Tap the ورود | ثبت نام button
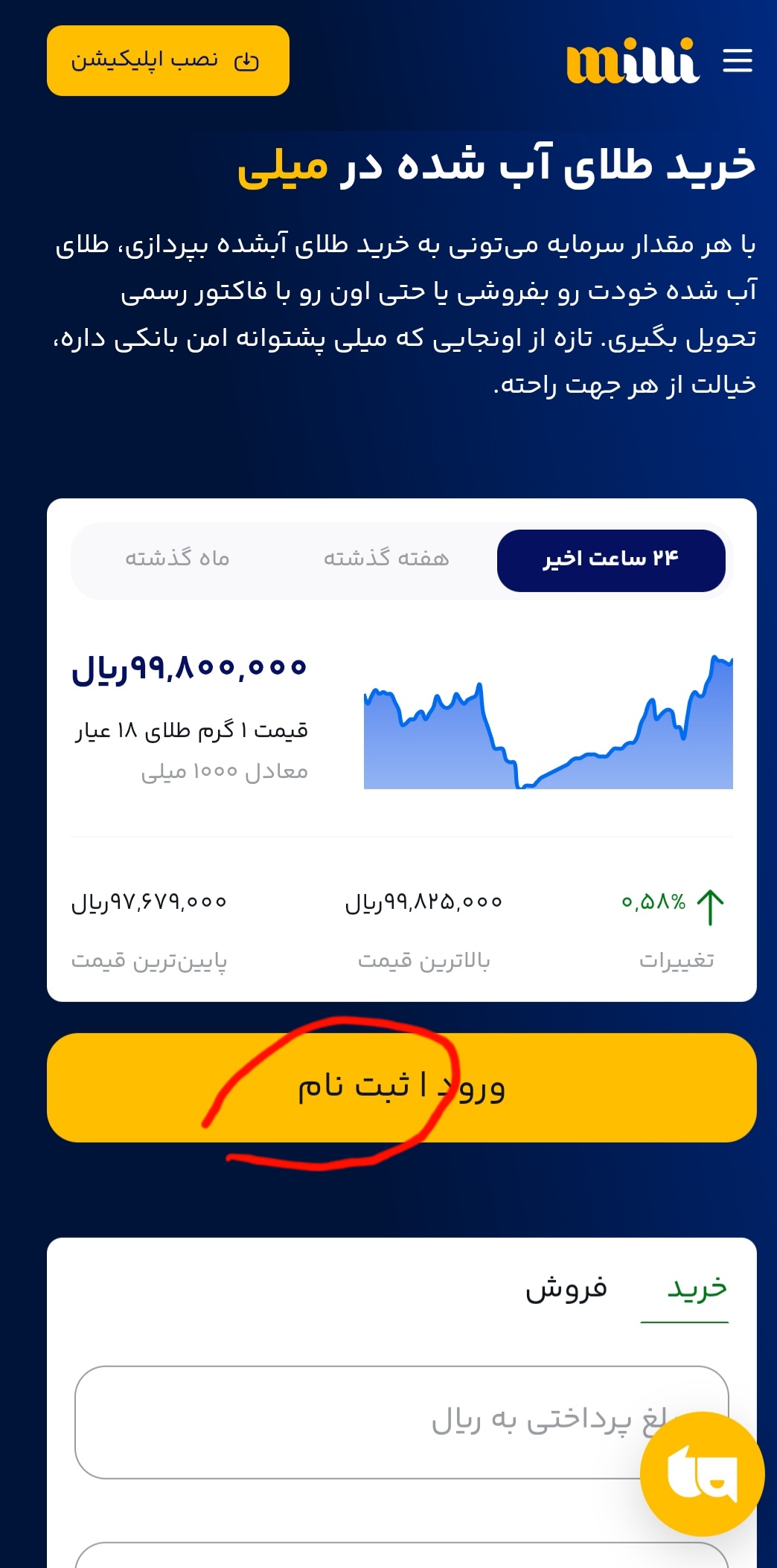 pyautogui.click(x=402, y=1087)
